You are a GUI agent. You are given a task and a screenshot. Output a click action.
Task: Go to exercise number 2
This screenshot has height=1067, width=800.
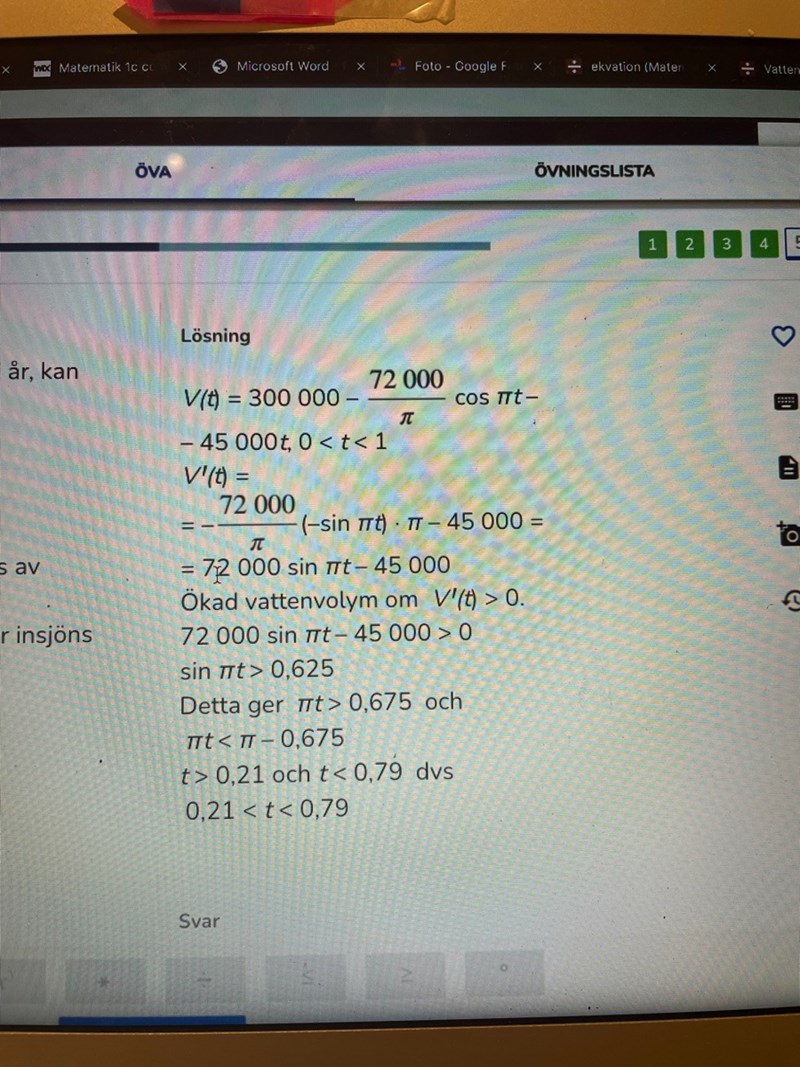(689, 244)
